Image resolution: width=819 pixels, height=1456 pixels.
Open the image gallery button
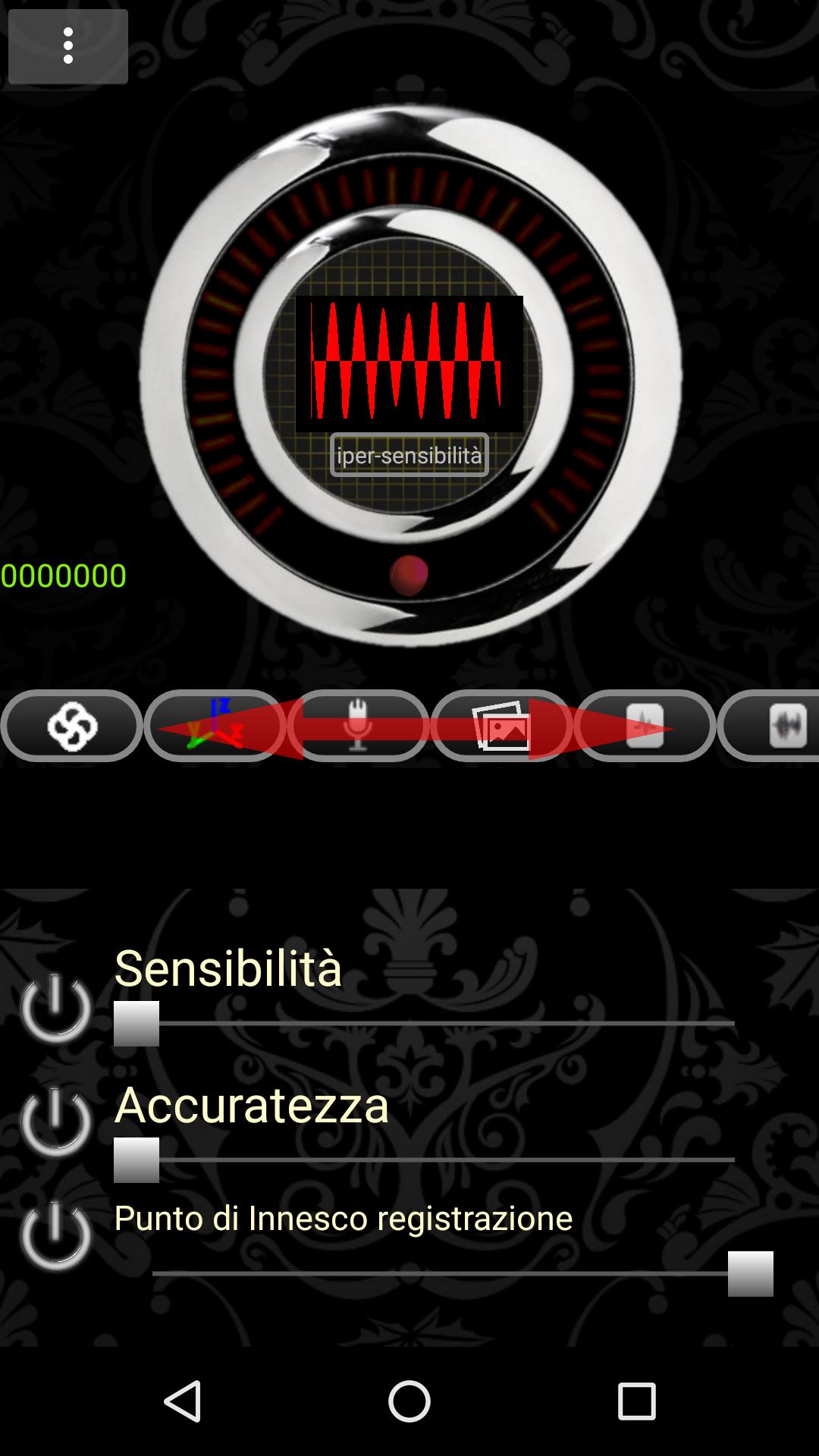[501, 726]
